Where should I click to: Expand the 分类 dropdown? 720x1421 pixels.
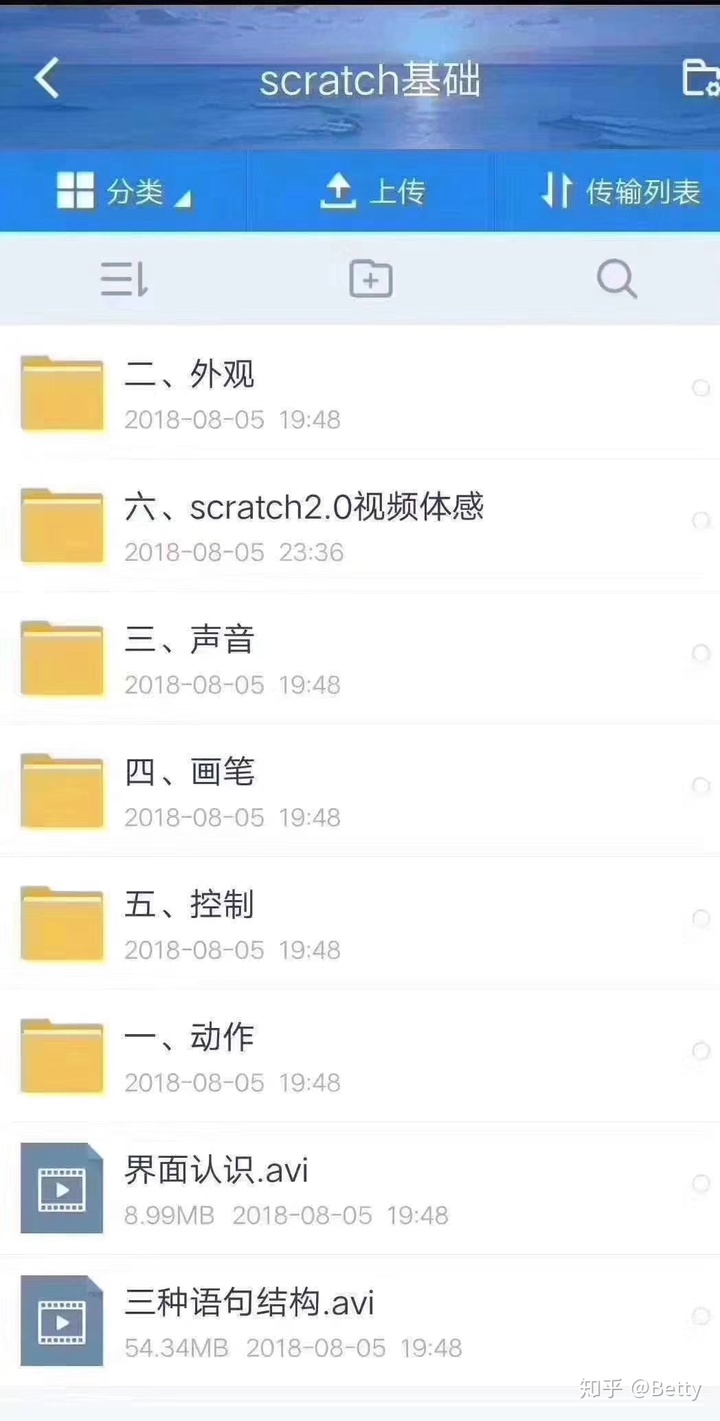click(x=123, y=190)
